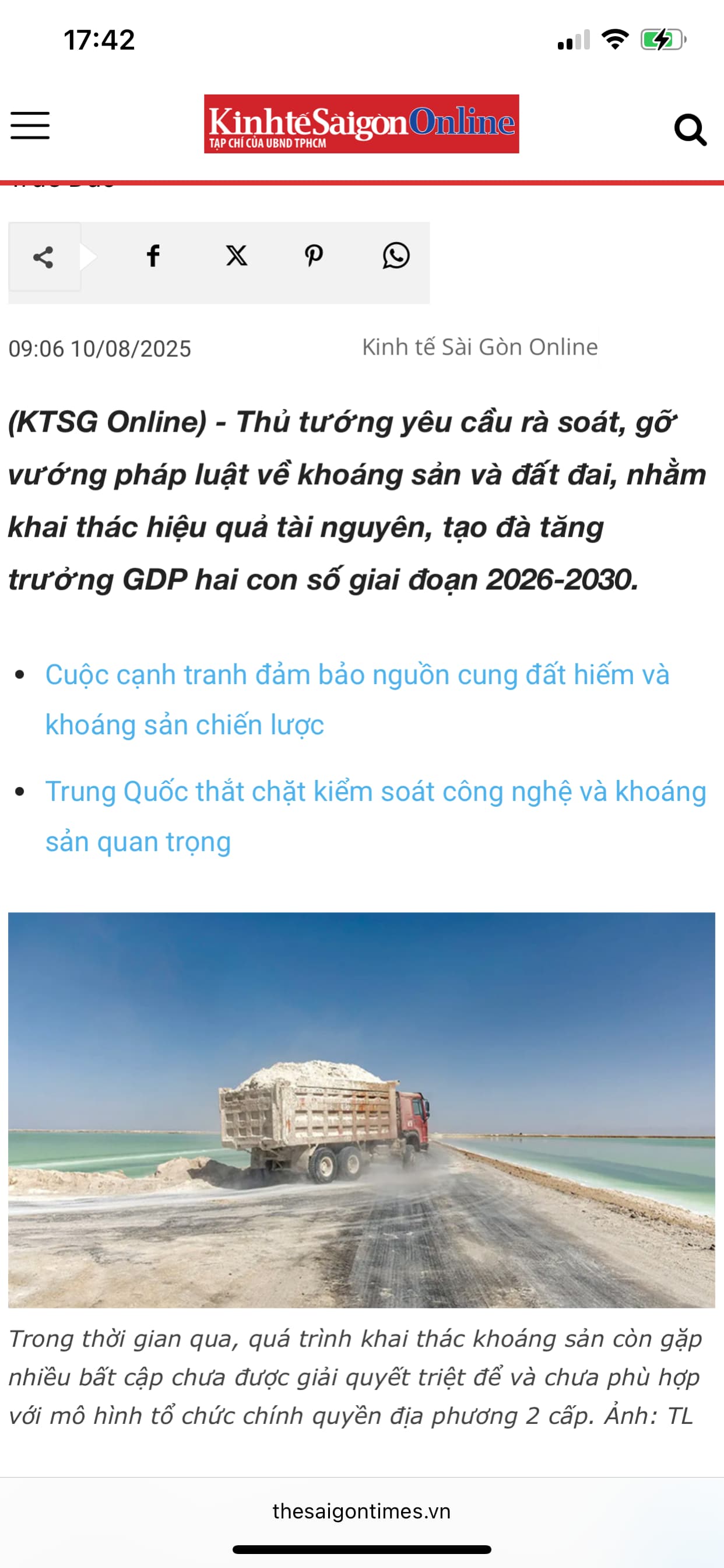
Task: Tap the general share icon
Action: point(44,257)
